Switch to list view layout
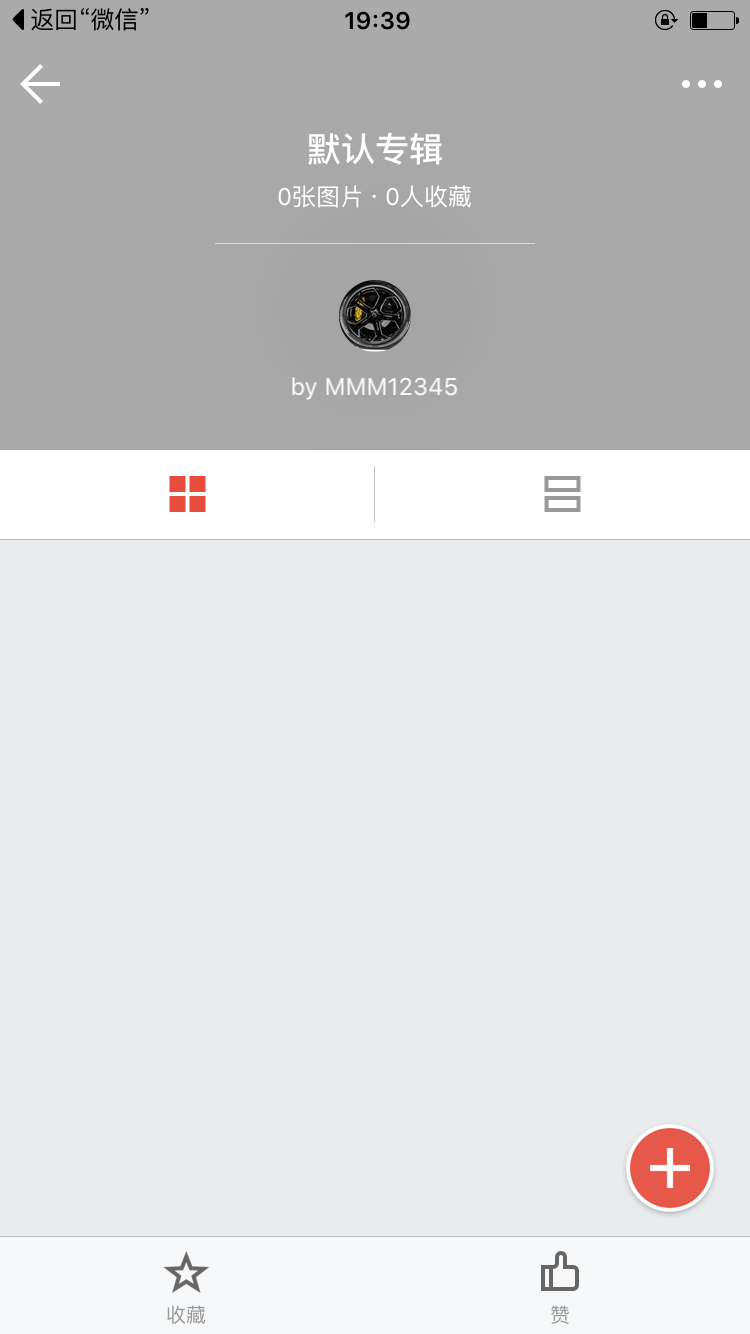This screenshot has height=1334, width=750. point(562,494)
